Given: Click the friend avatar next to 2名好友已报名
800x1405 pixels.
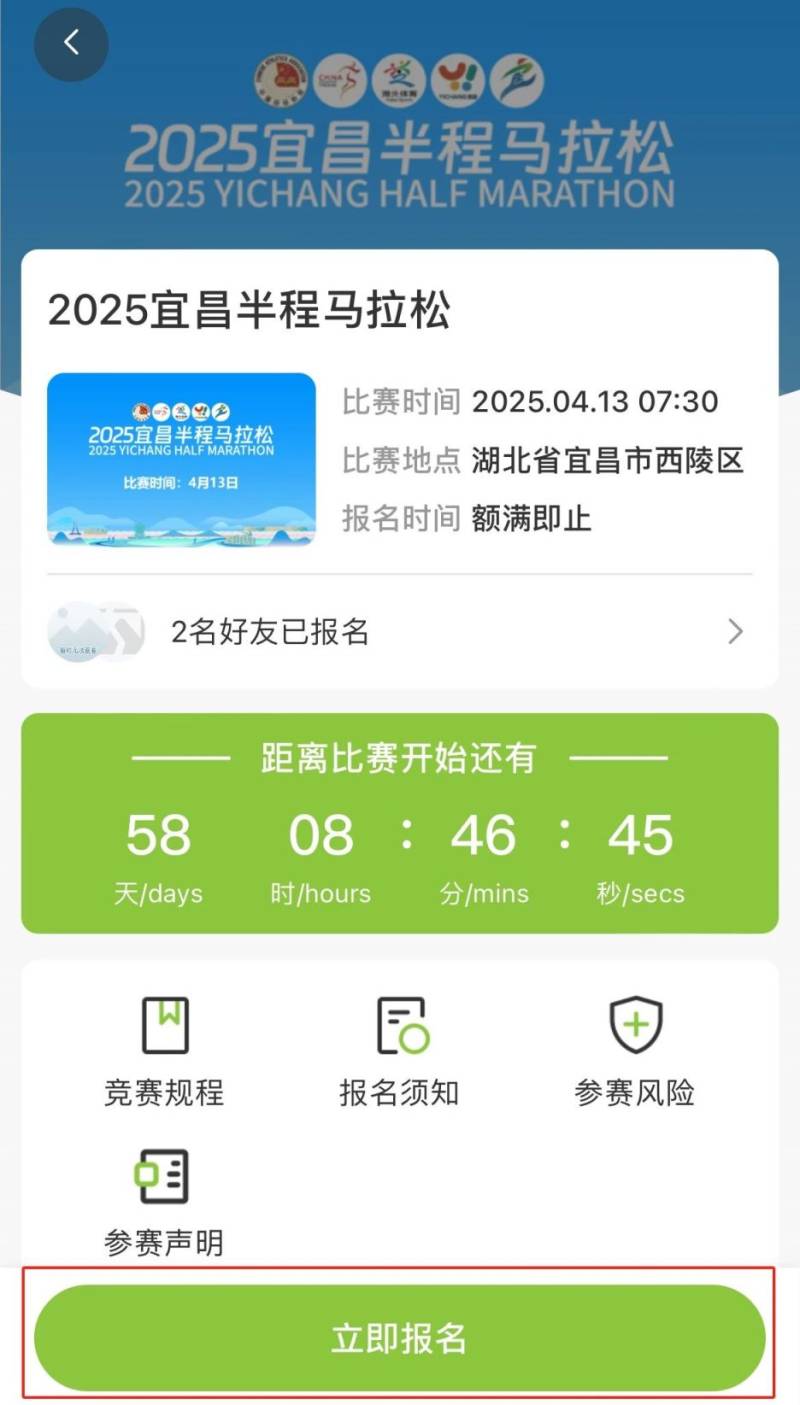Looking at the screenshot, I should click(x=95, y=631).
